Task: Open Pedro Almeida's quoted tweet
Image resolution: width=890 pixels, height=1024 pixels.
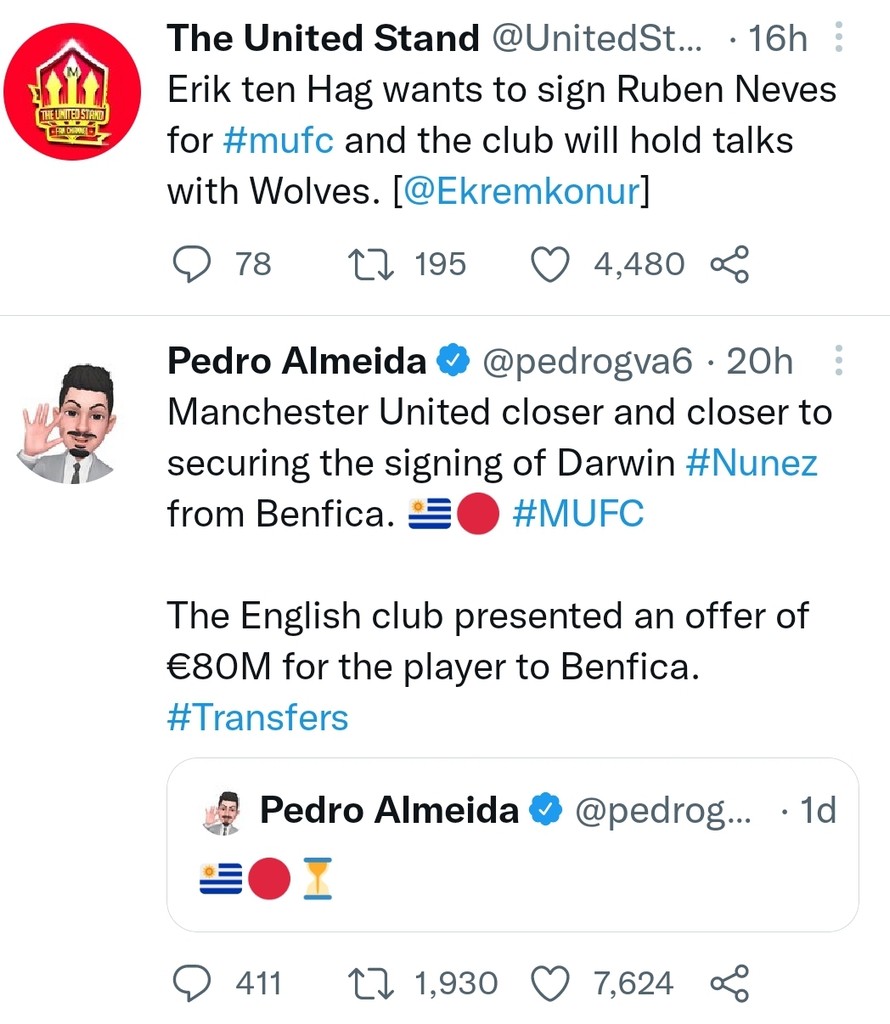Action: [x=512, y=845]
